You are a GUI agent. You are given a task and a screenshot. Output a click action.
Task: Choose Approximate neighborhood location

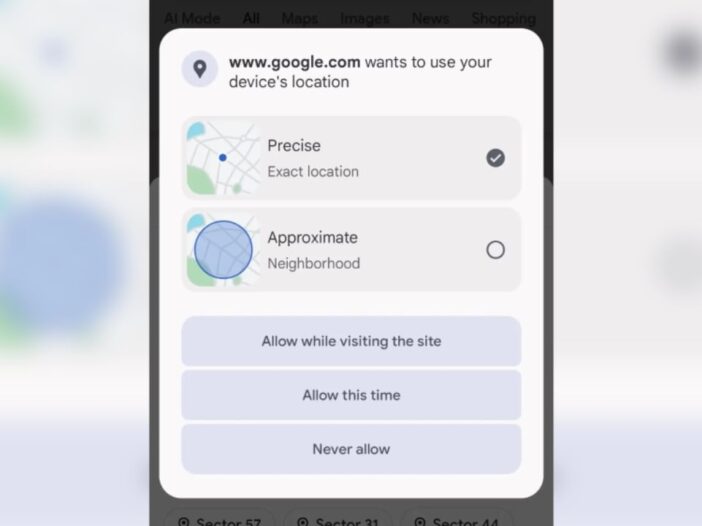pos(351,250)
